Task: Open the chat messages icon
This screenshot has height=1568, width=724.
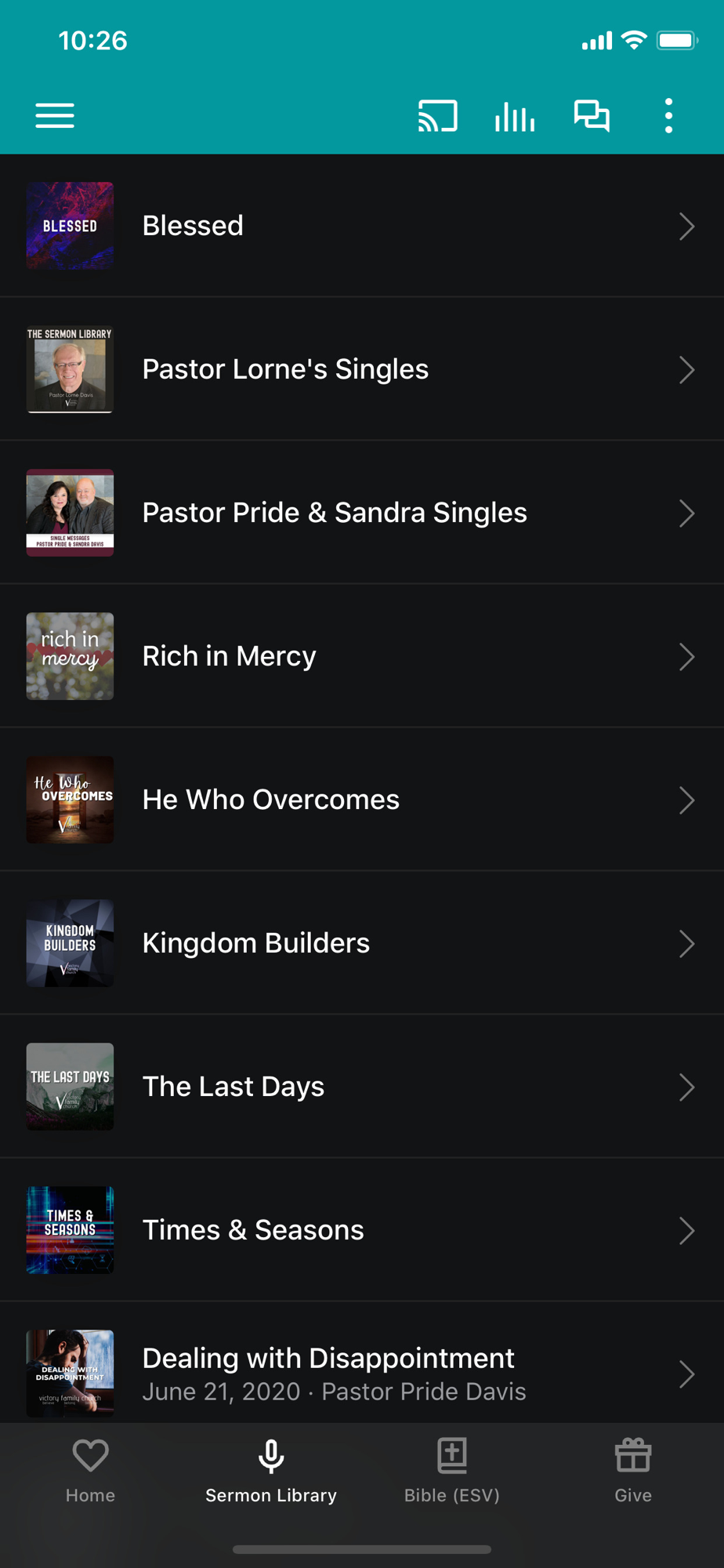Action: tap(592, 116)
